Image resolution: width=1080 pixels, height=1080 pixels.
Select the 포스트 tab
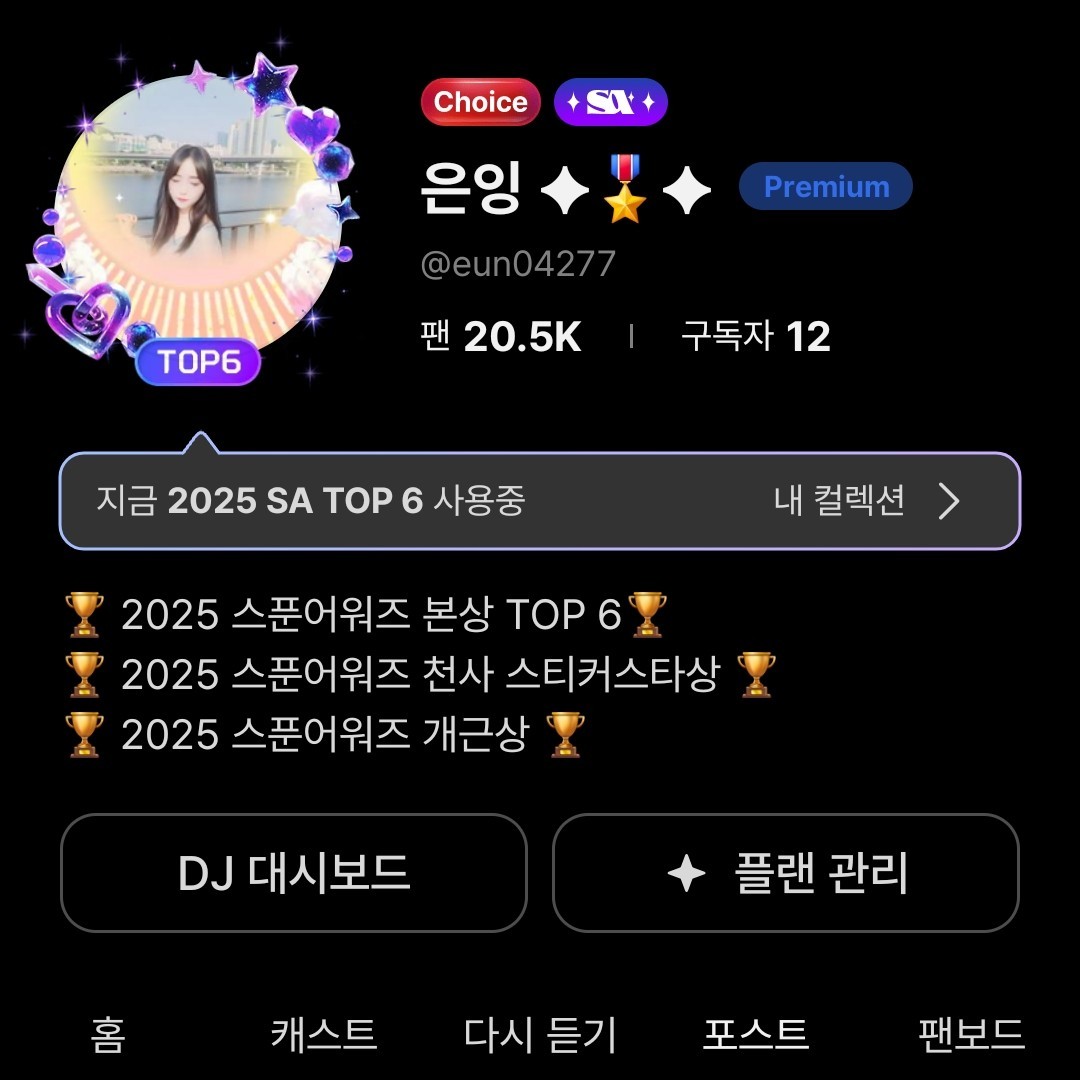755,1034
